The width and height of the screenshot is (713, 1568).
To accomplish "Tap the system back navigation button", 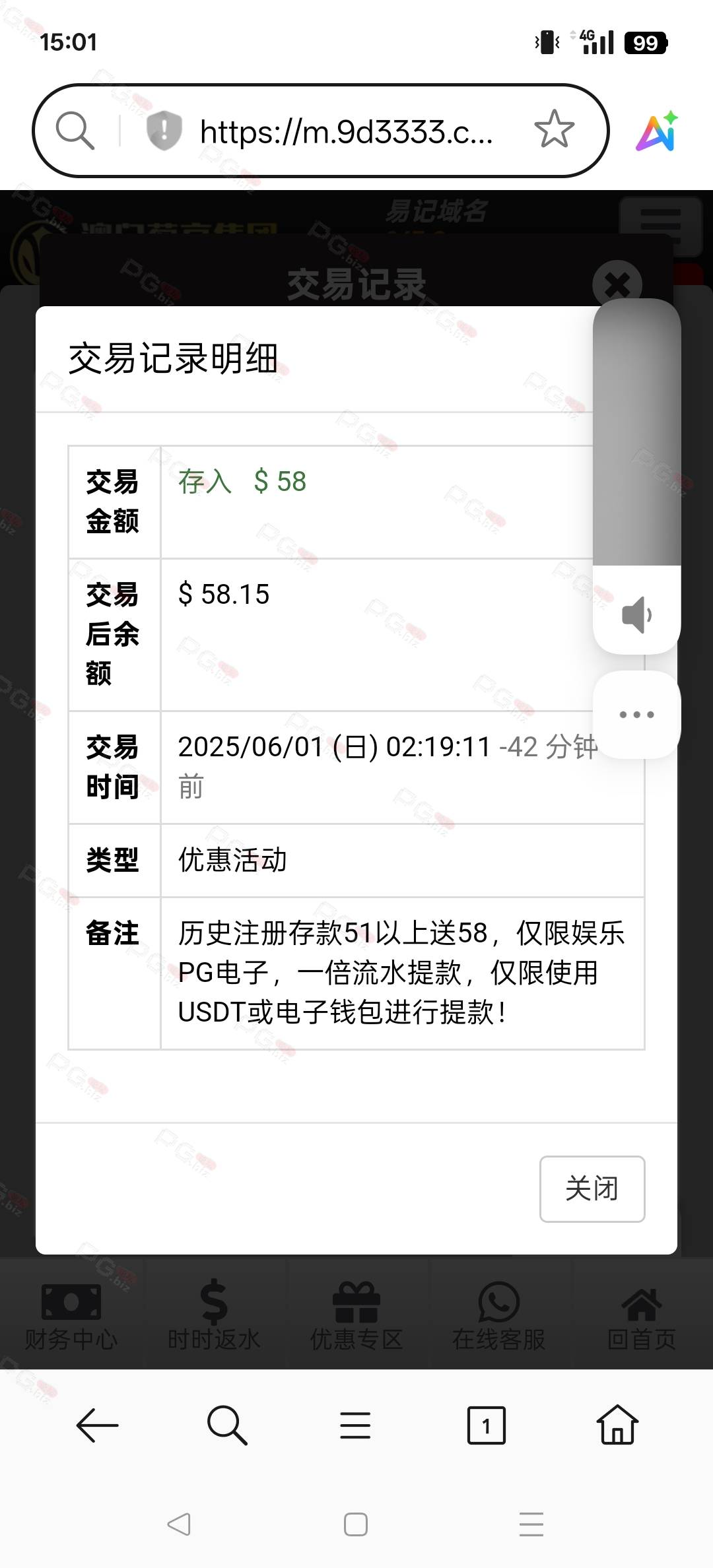I will (x=179, y=1524).
